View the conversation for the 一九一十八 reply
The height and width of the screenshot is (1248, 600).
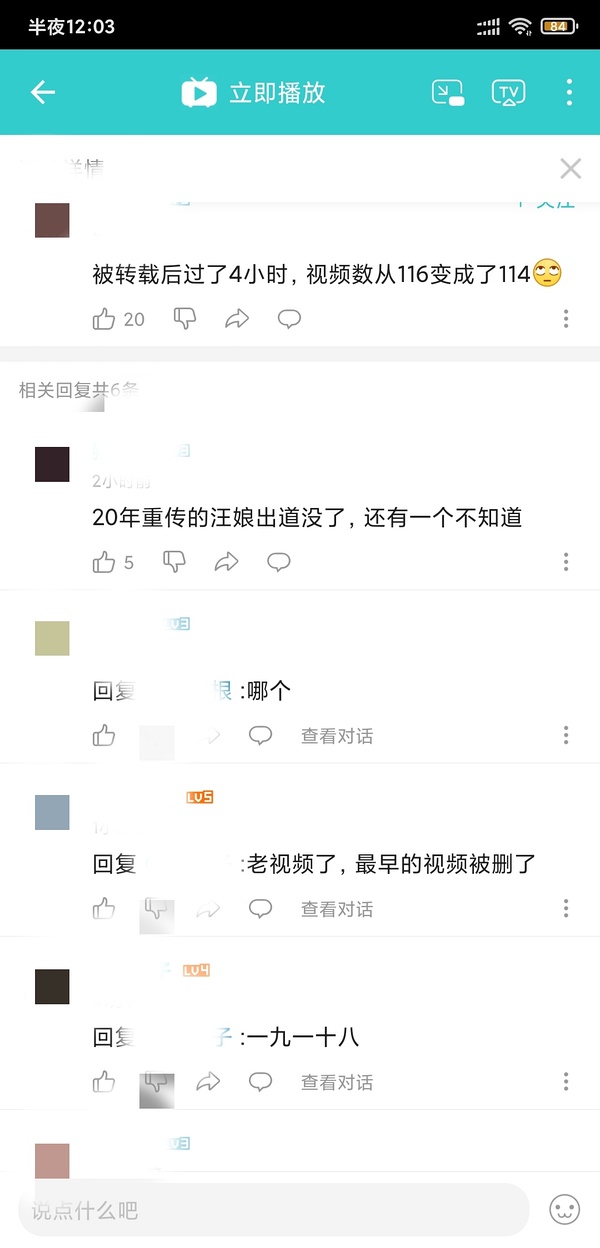click(336, 1082)
